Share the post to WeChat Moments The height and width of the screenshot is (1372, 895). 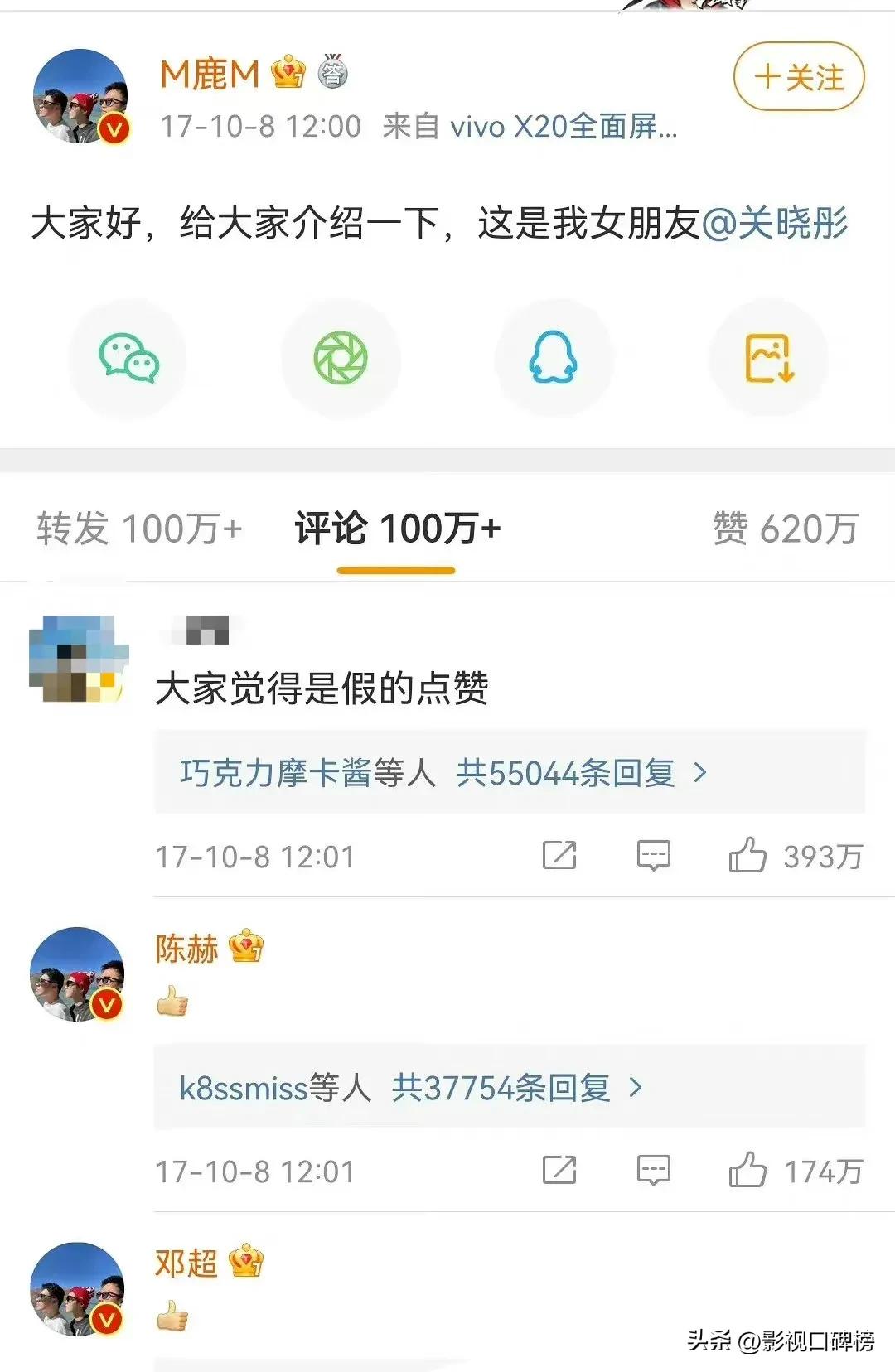[341, 359]
